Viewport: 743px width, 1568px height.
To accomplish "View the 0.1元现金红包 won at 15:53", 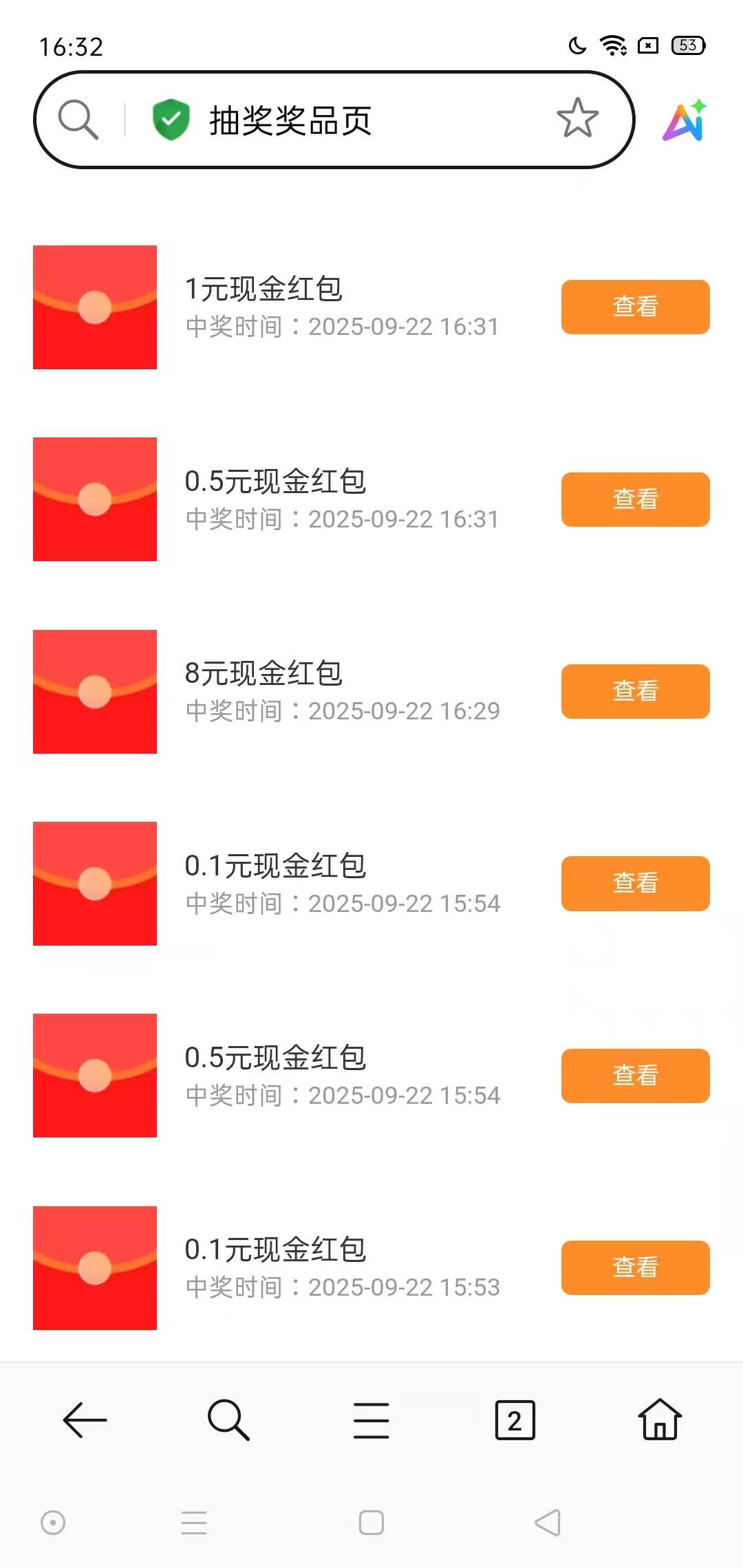I will pyautogui.click(x=635, y=1267).
